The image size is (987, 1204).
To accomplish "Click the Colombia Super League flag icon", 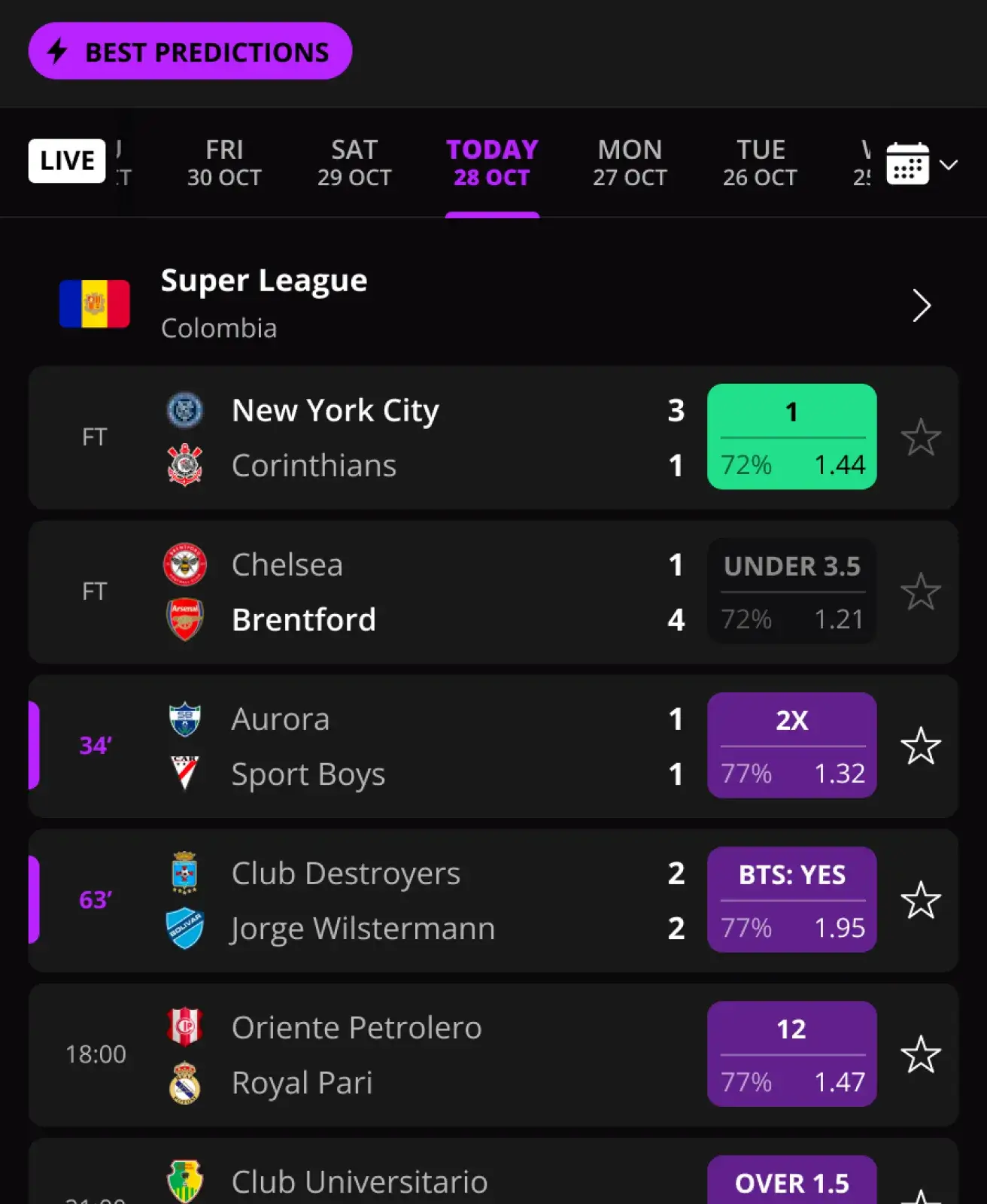I will (93, 303).
